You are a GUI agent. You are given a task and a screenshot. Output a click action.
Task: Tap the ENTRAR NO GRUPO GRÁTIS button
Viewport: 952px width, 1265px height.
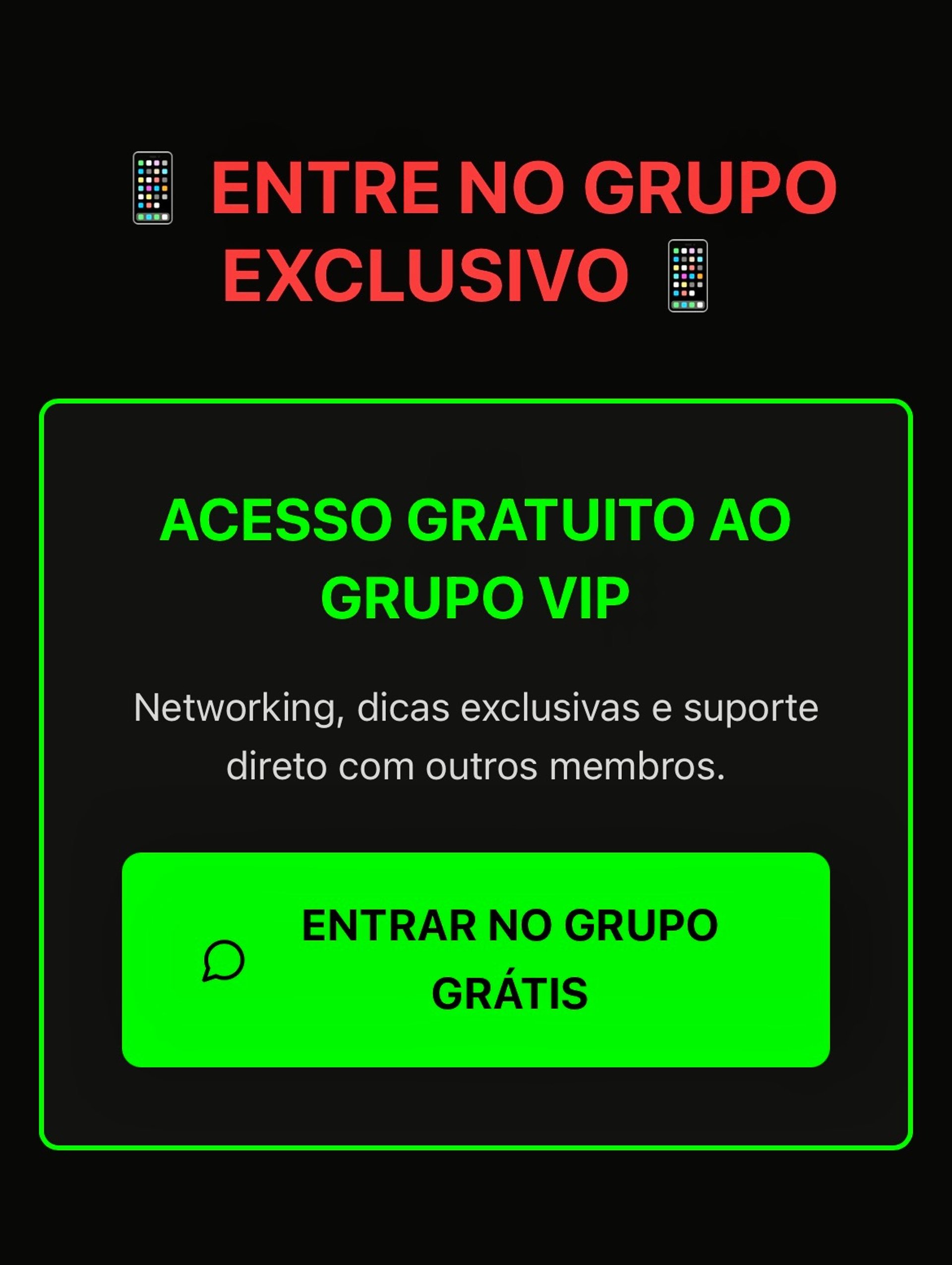point(476,960)
